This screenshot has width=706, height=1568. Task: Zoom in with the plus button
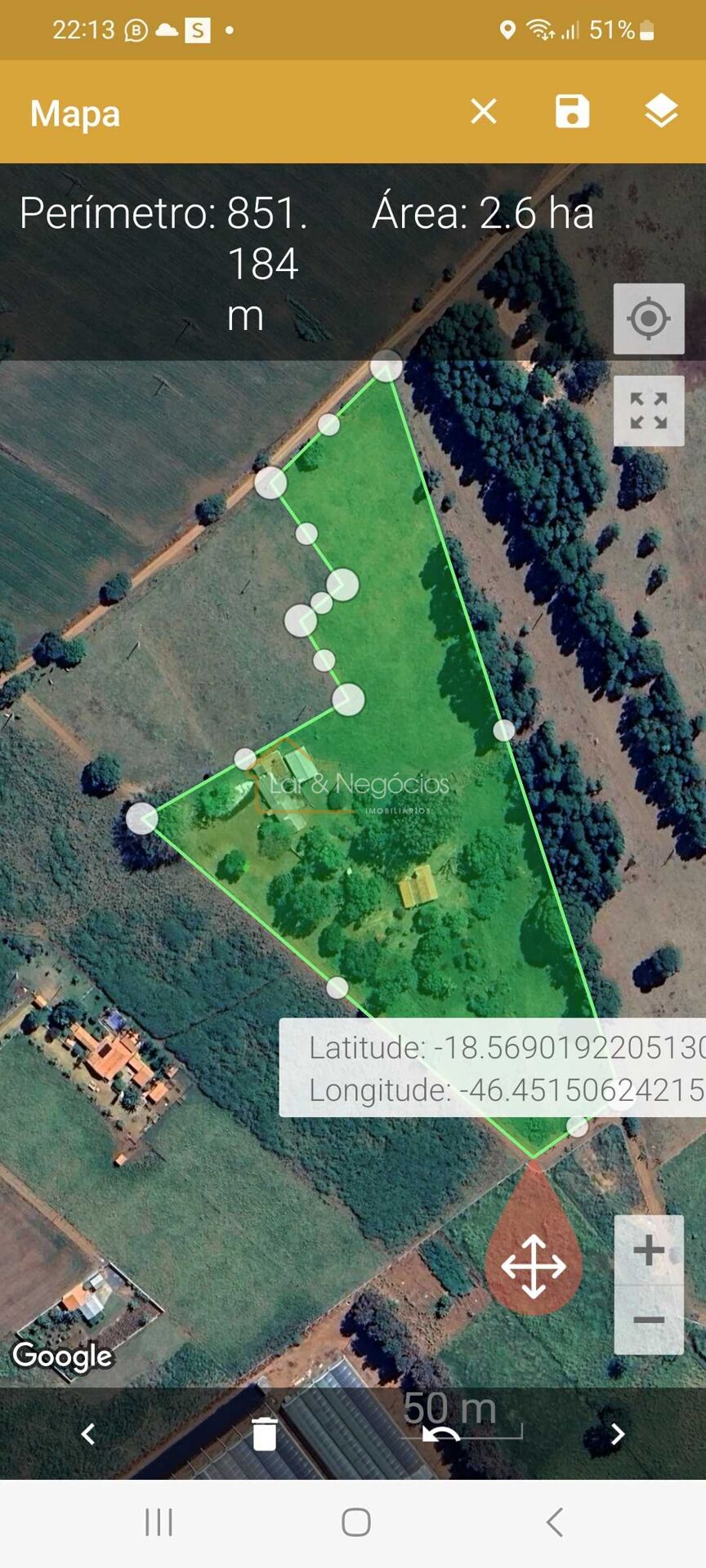649,1250
